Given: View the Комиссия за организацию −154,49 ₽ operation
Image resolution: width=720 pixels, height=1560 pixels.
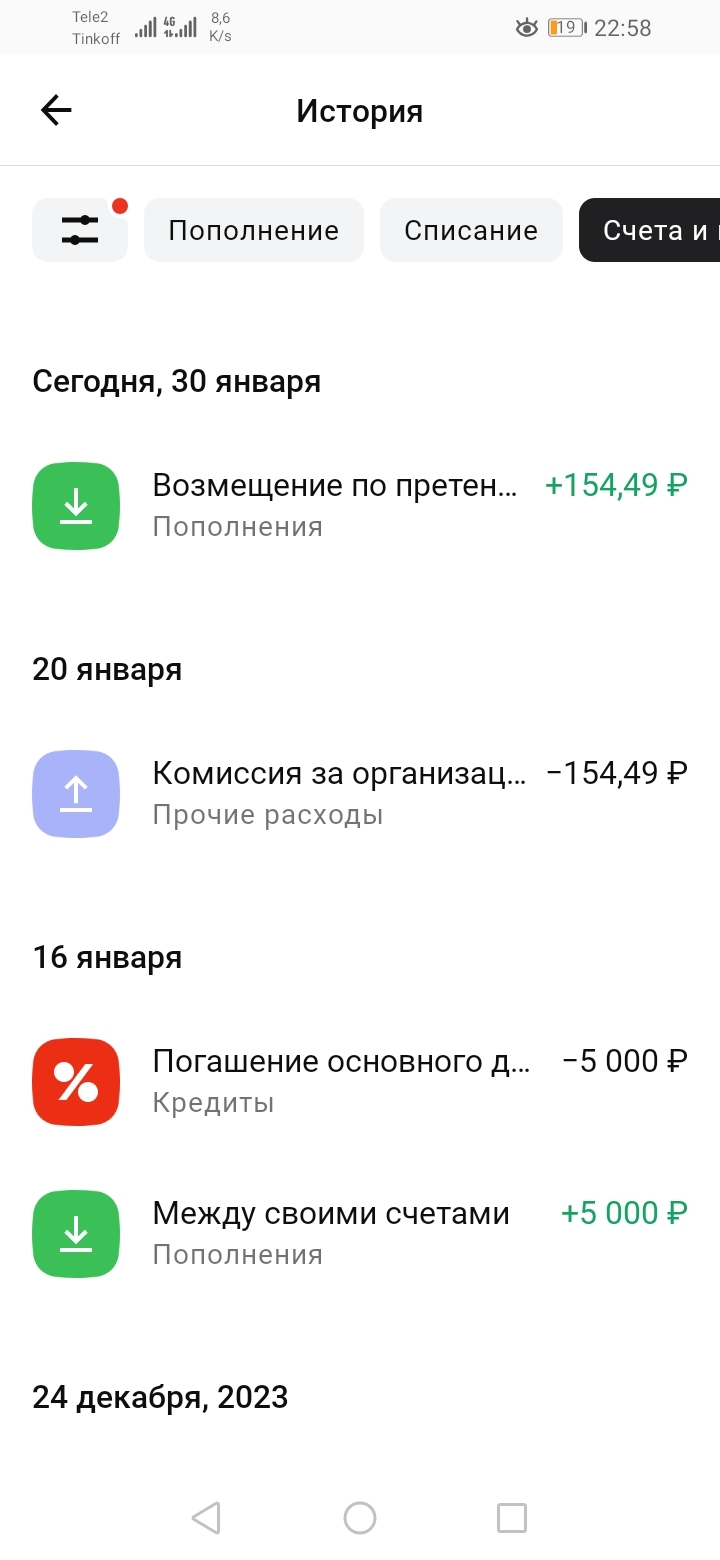Looking at the screenshot, I should tap(360, 793).
